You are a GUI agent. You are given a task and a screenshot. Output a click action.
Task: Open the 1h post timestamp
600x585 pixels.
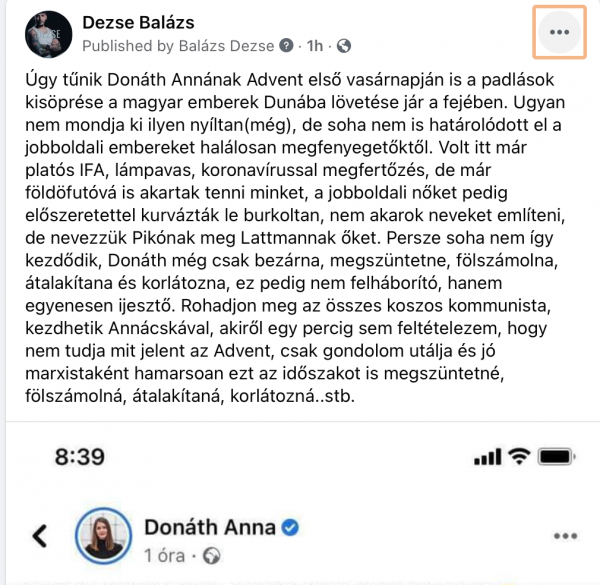(x=315, y=46)
